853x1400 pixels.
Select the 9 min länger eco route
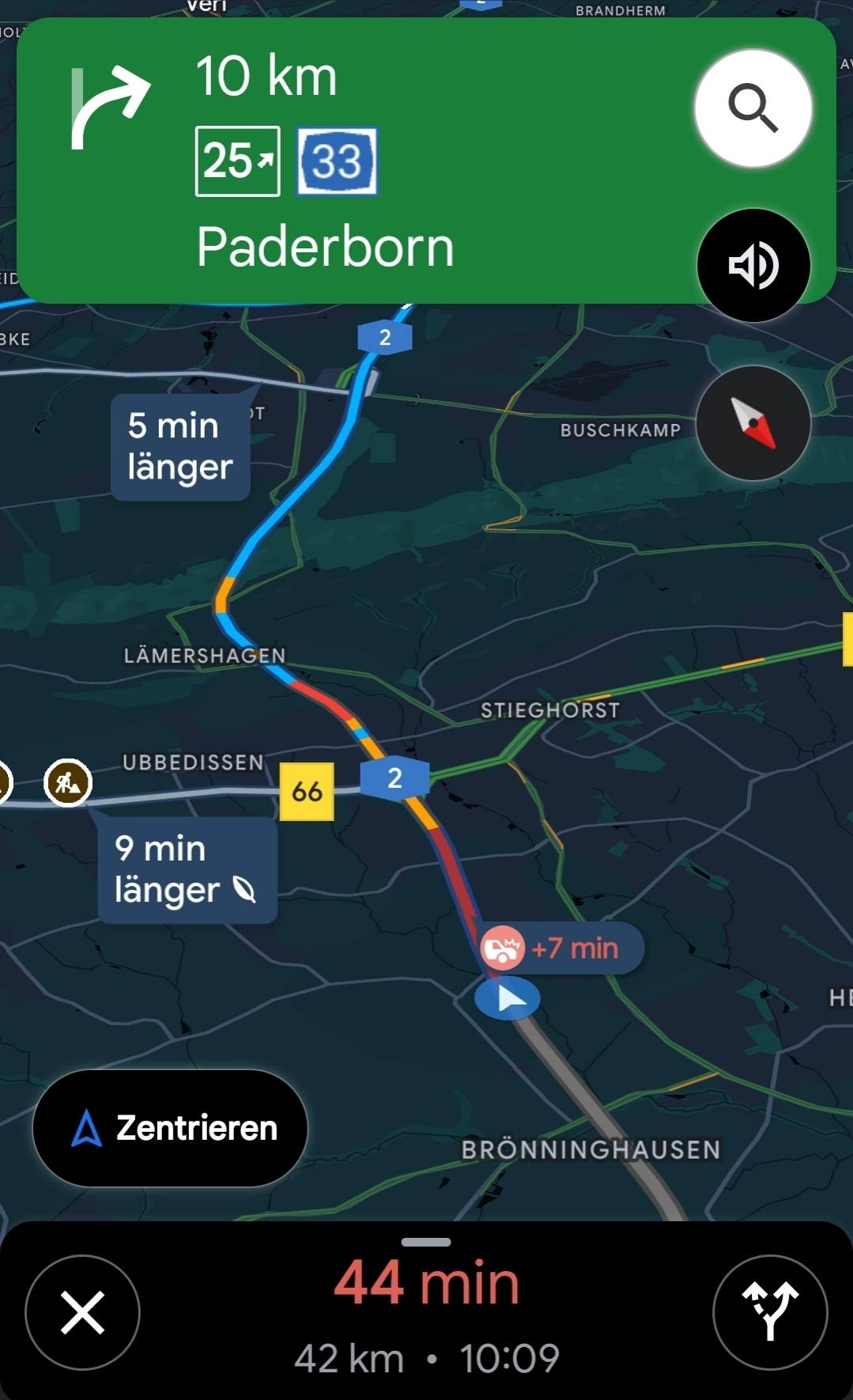pyautogui.click(x=187, y=869)
